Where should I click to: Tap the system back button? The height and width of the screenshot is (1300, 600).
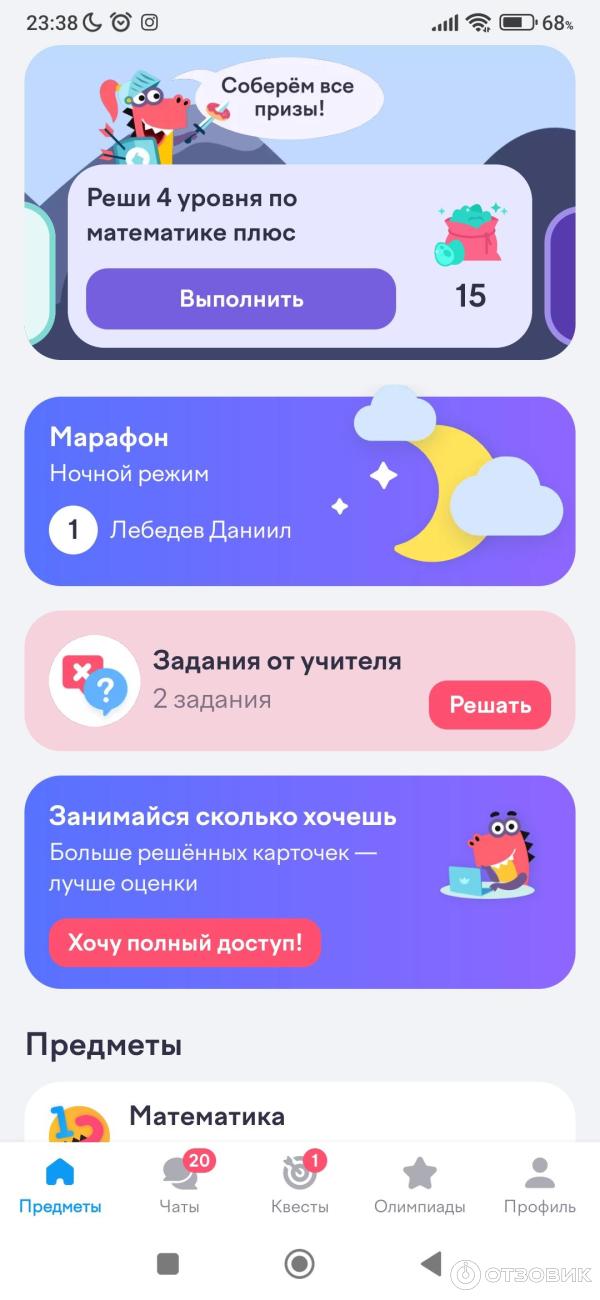pos(431,1264)
